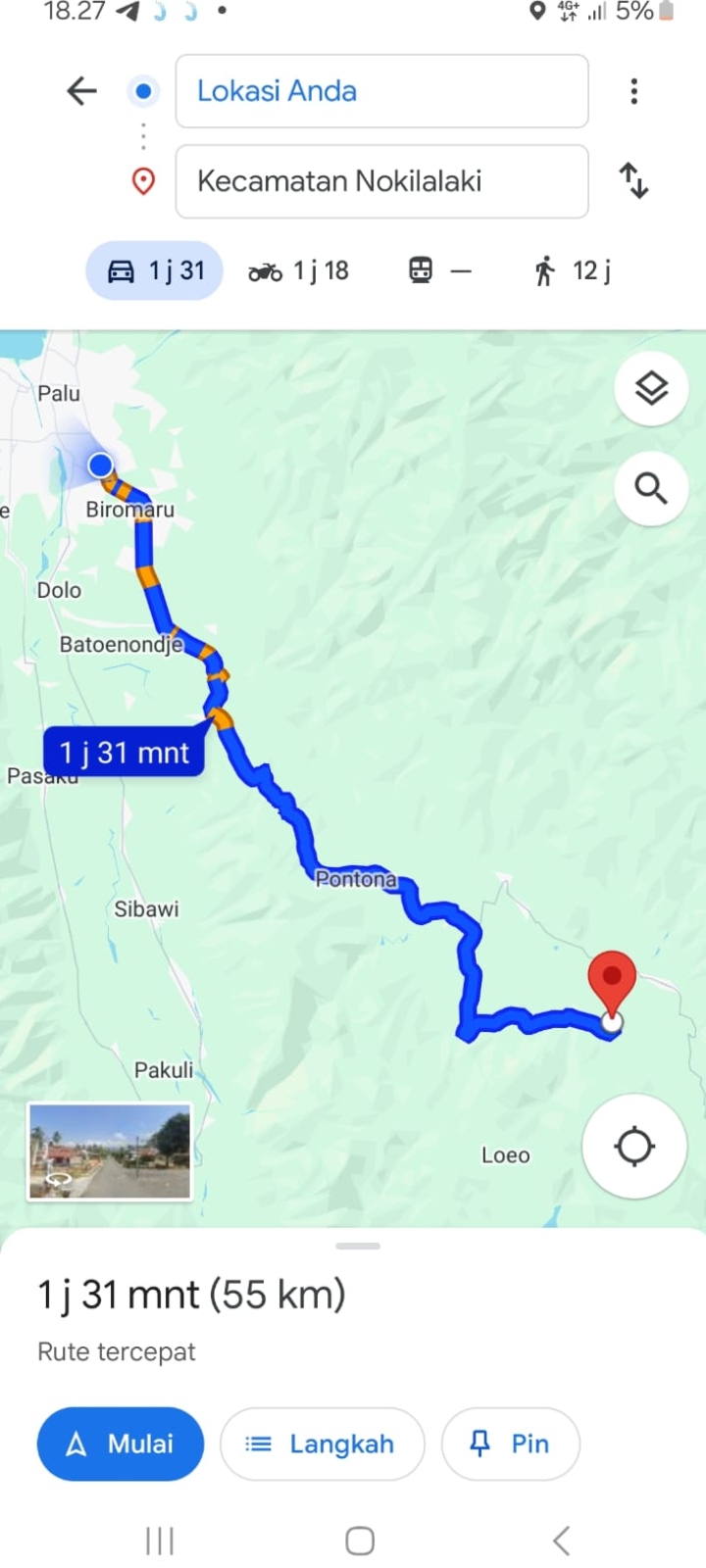Start navigation with Mulai
Screen dimensions: 706x1568
pos(121,1444)
